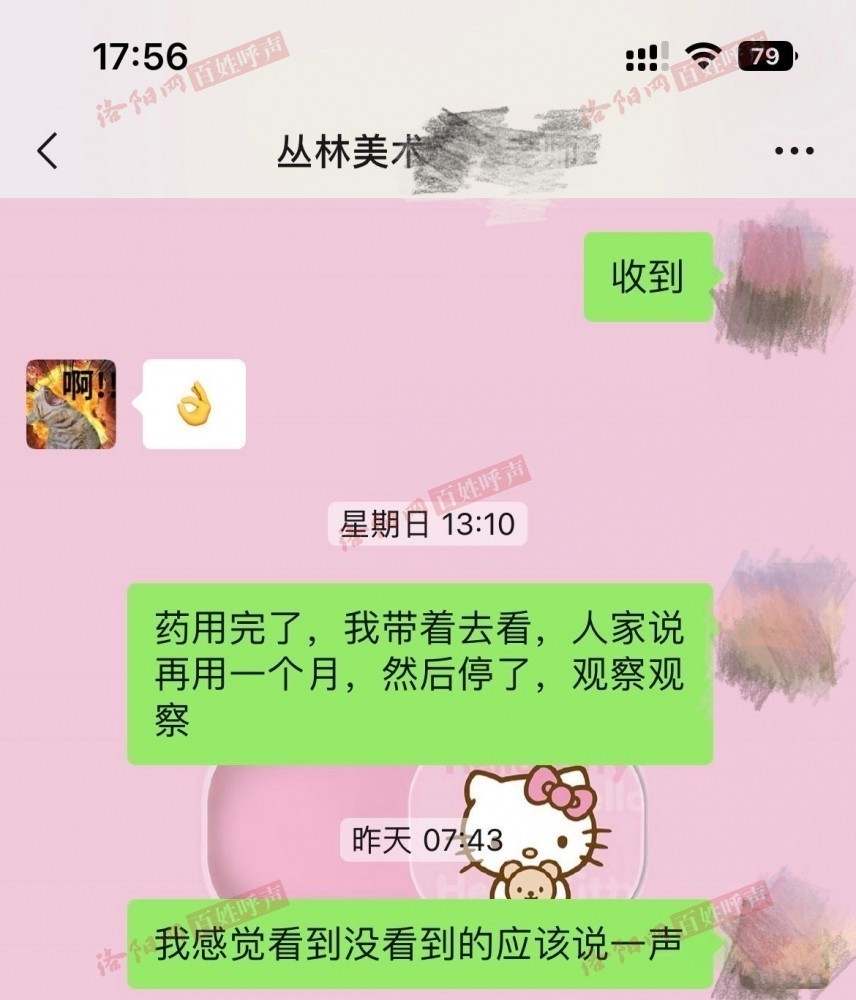The width and height of the screenshot is (856, 1000).
Task: Go back from the 丛林美术 chat
Action: click(47, 151)
